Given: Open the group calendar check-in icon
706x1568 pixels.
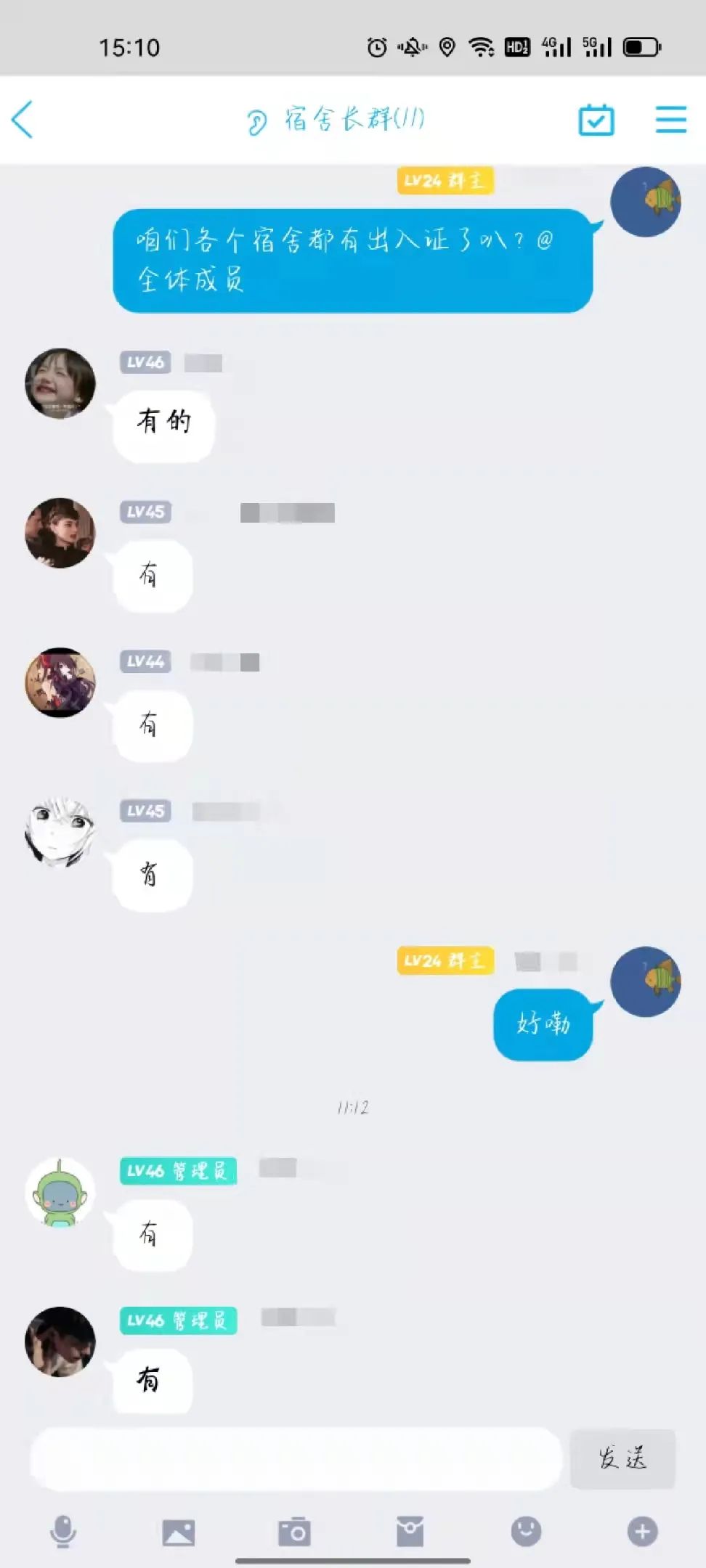Looking at the screenshot, I should point(596,120).
